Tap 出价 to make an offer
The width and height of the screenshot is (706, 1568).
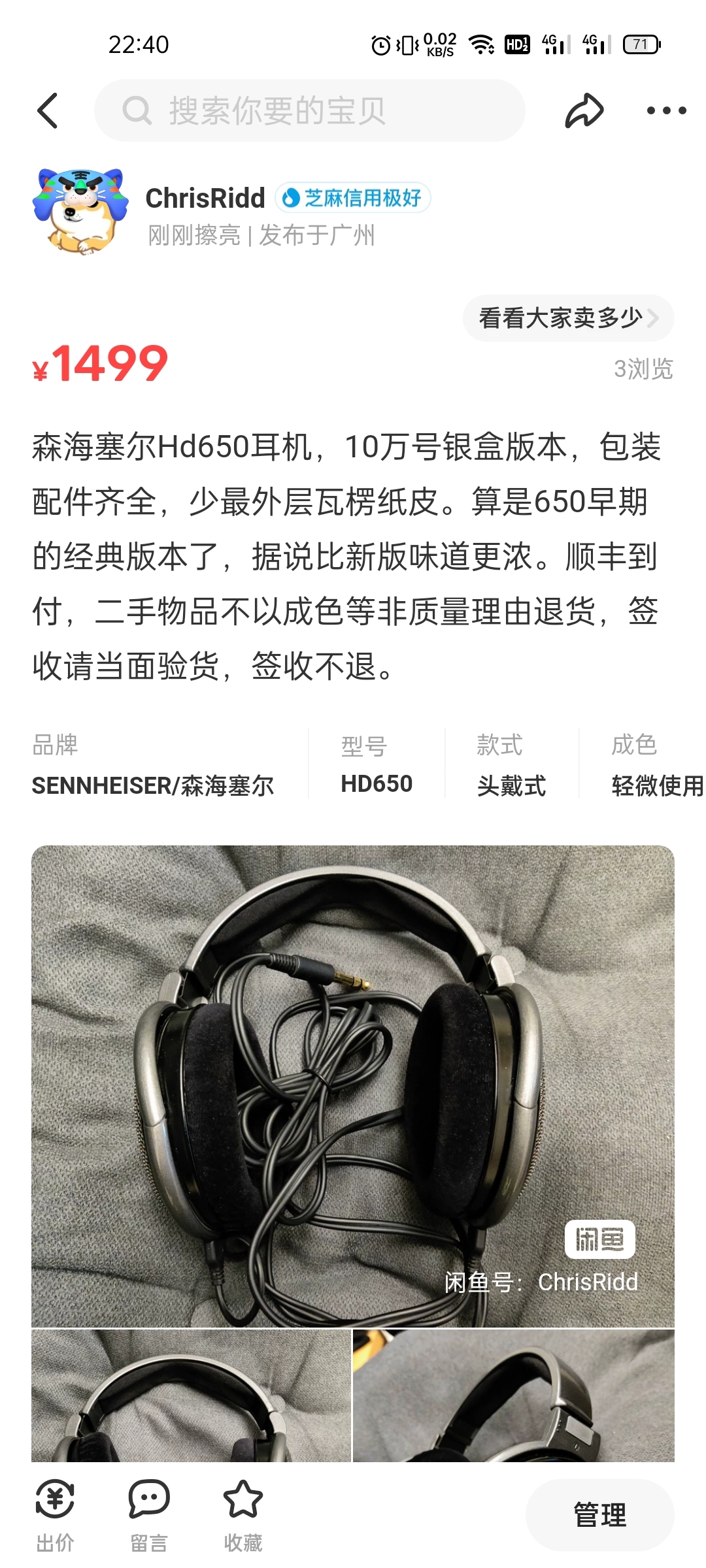point(55,1514)
